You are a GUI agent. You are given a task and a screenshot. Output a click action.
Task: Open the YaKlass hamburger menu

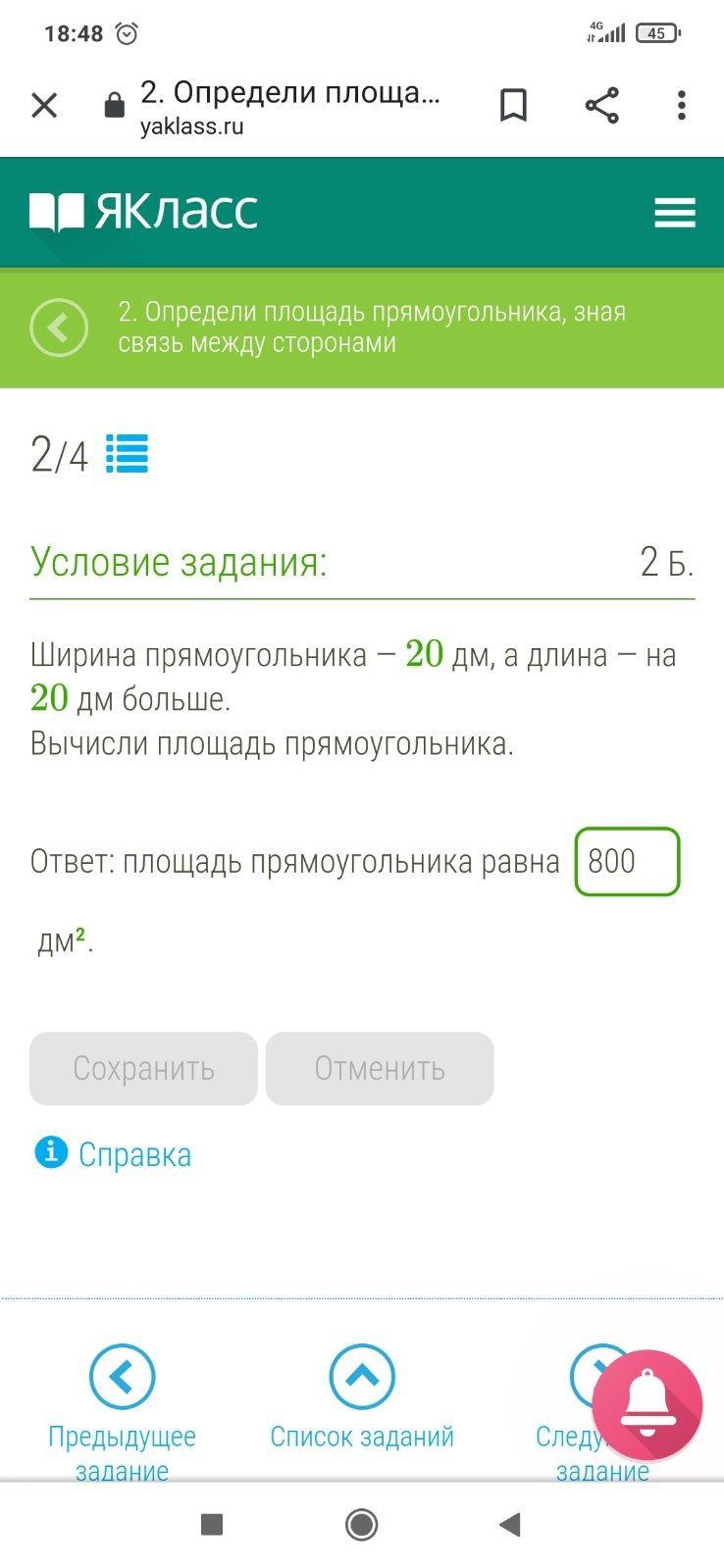click(x=675, y=213)
